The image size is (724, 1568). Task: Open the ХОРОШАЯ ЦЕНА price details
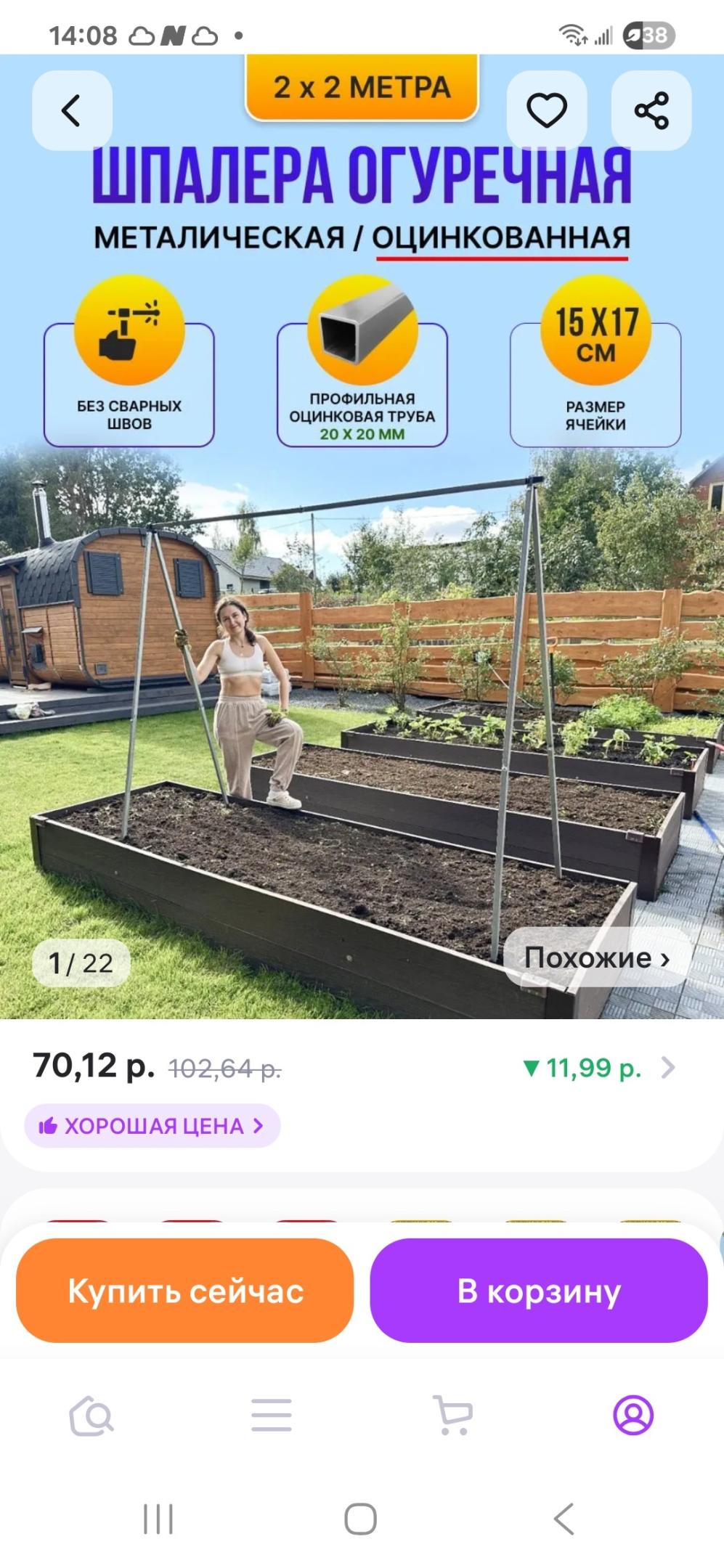pyautogui.click(x=152, y=1126)
